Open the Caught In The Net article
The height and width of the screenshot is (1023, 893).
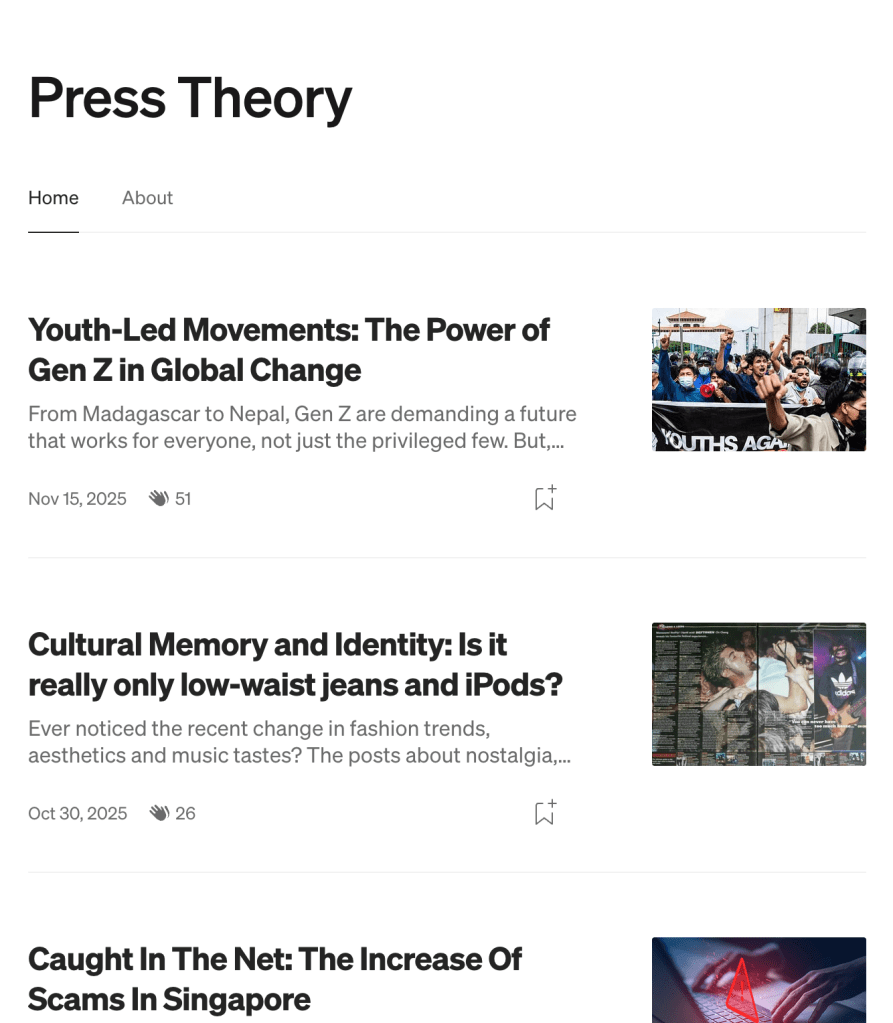[274, 978]
